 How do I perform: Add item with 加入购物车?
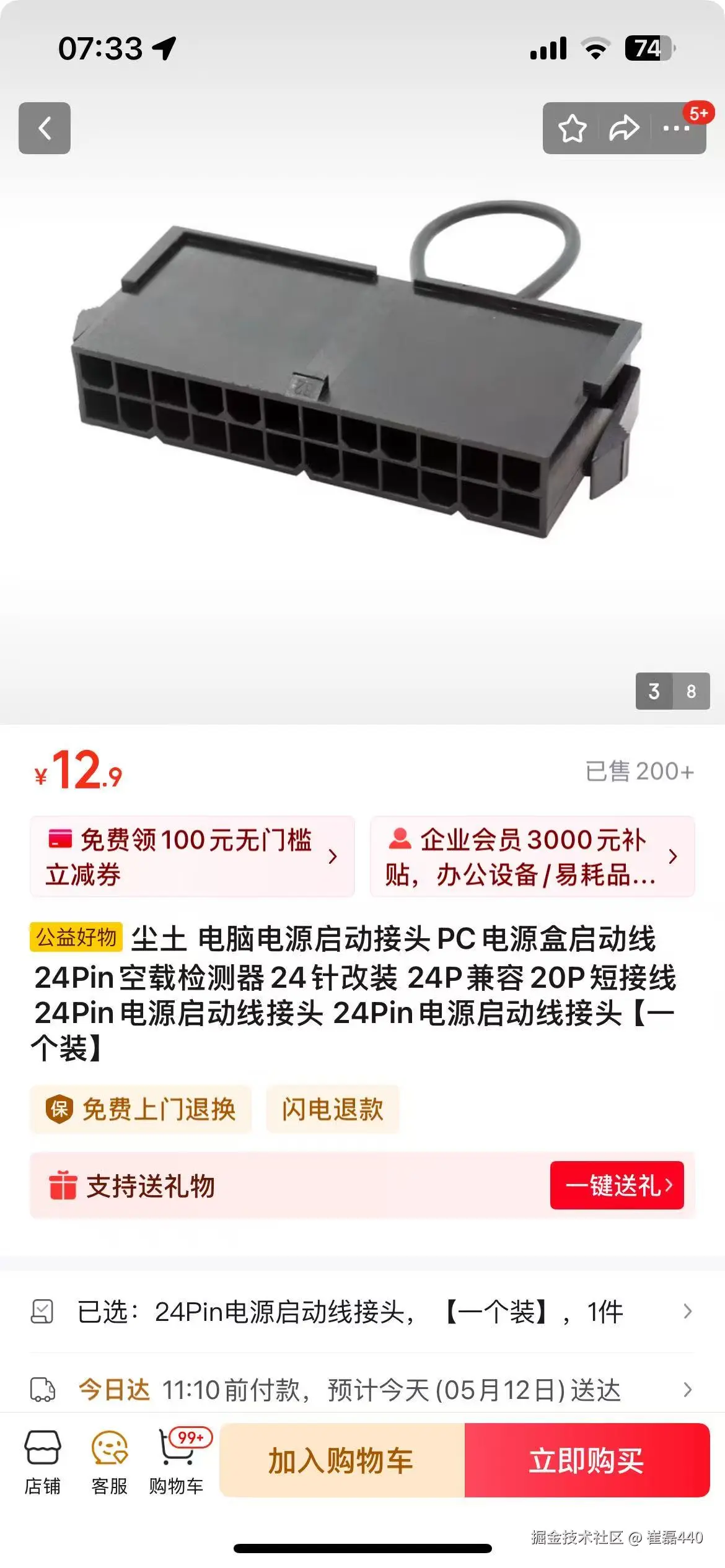(x=341, y=1460)
